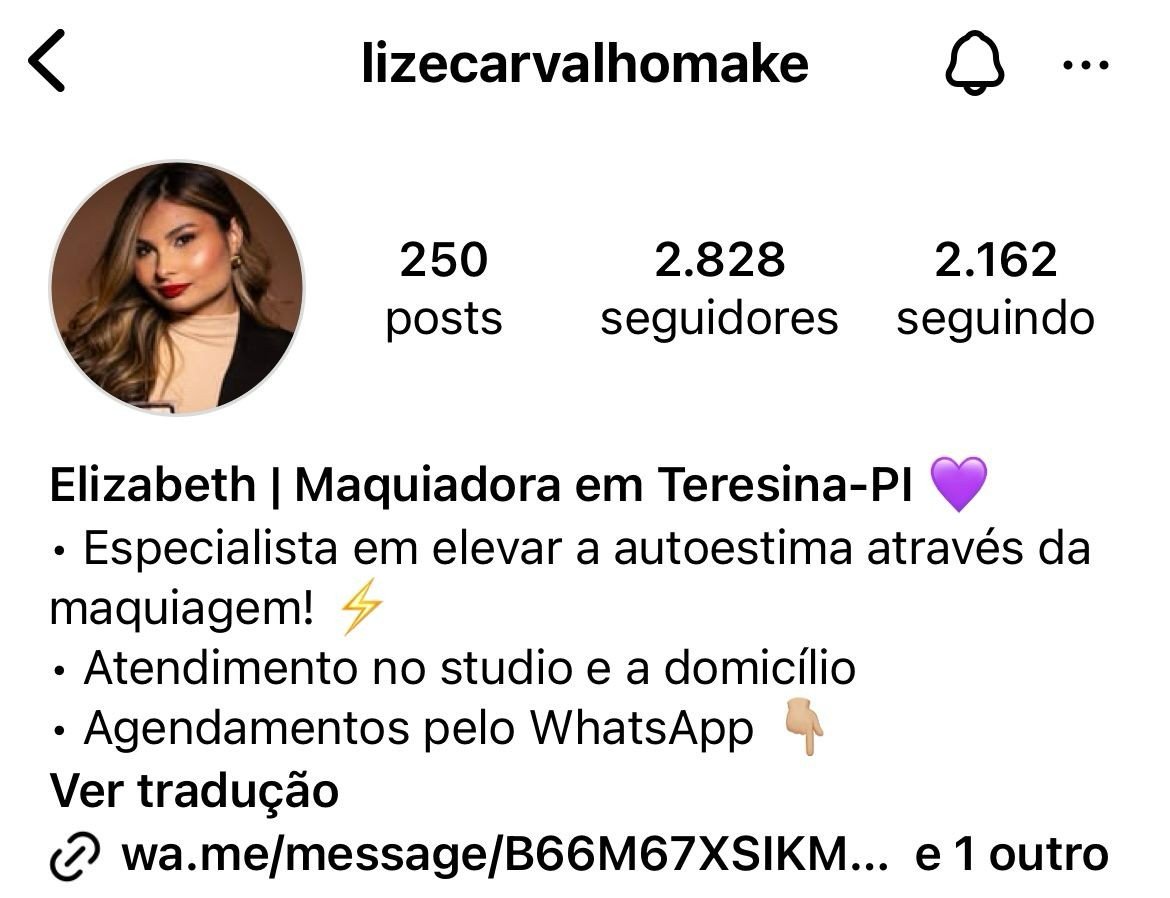Open the 2.828 seguidores list
Viewport: 1170px width, 898px height.
[x=719, y=288]
